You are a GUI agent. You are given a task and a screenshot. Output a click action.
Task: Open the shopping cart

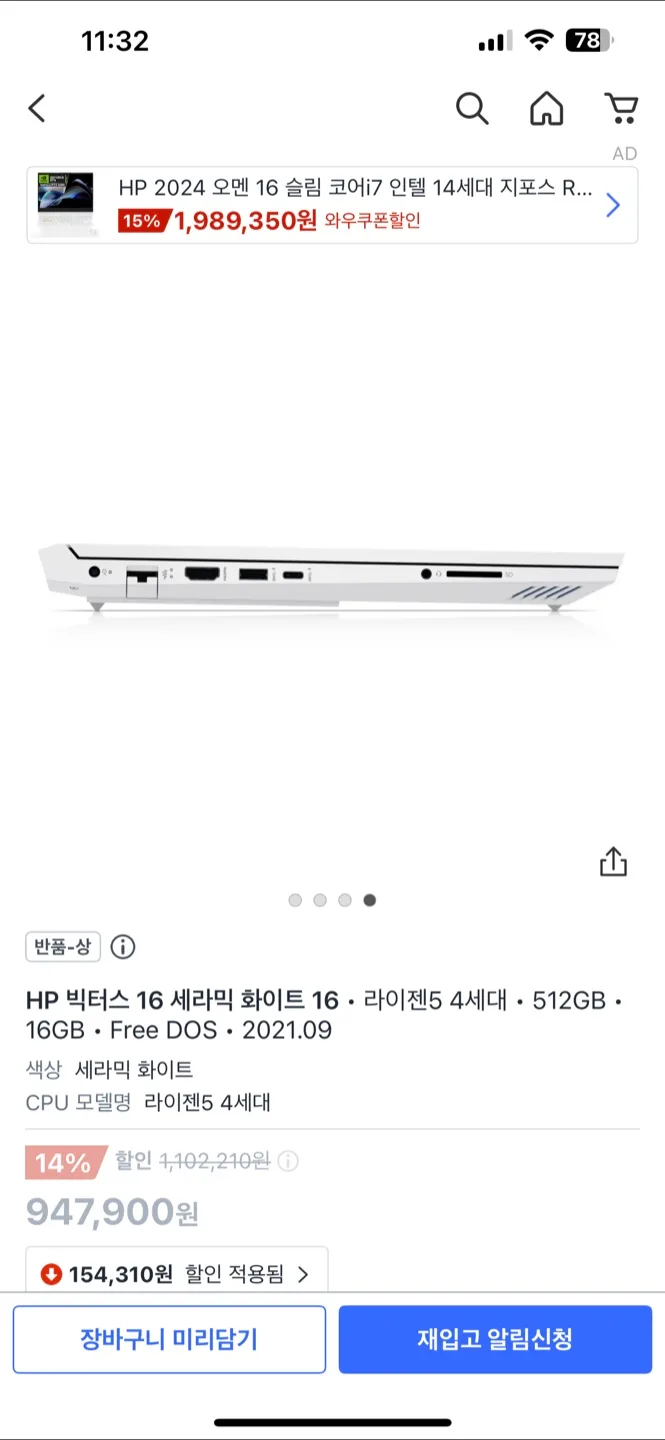[621, 108]
